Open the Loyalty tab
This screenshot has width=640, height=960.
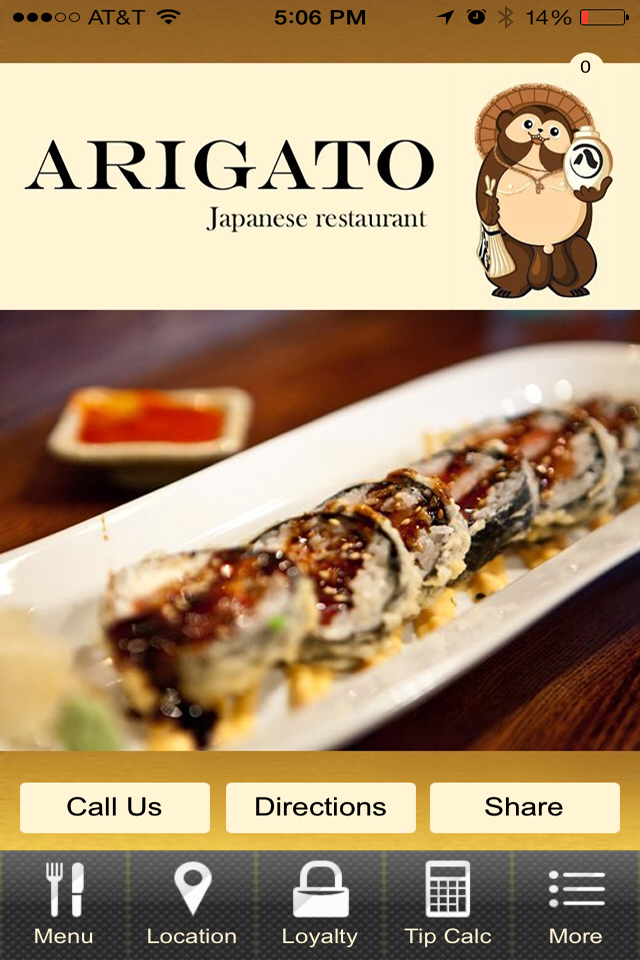(x=320, y=904)
